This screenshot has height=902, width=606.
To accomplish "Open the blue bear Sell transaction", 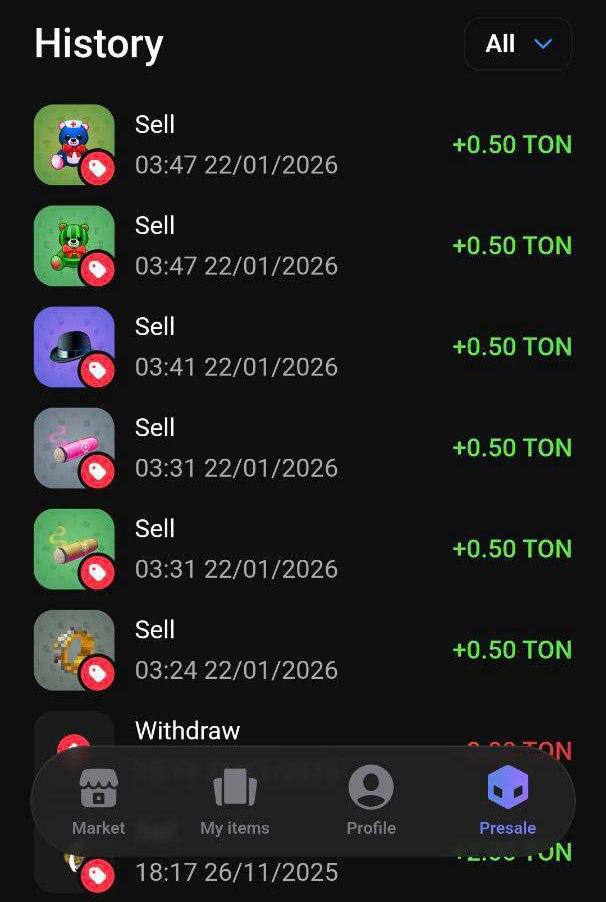I will point(300,145).
